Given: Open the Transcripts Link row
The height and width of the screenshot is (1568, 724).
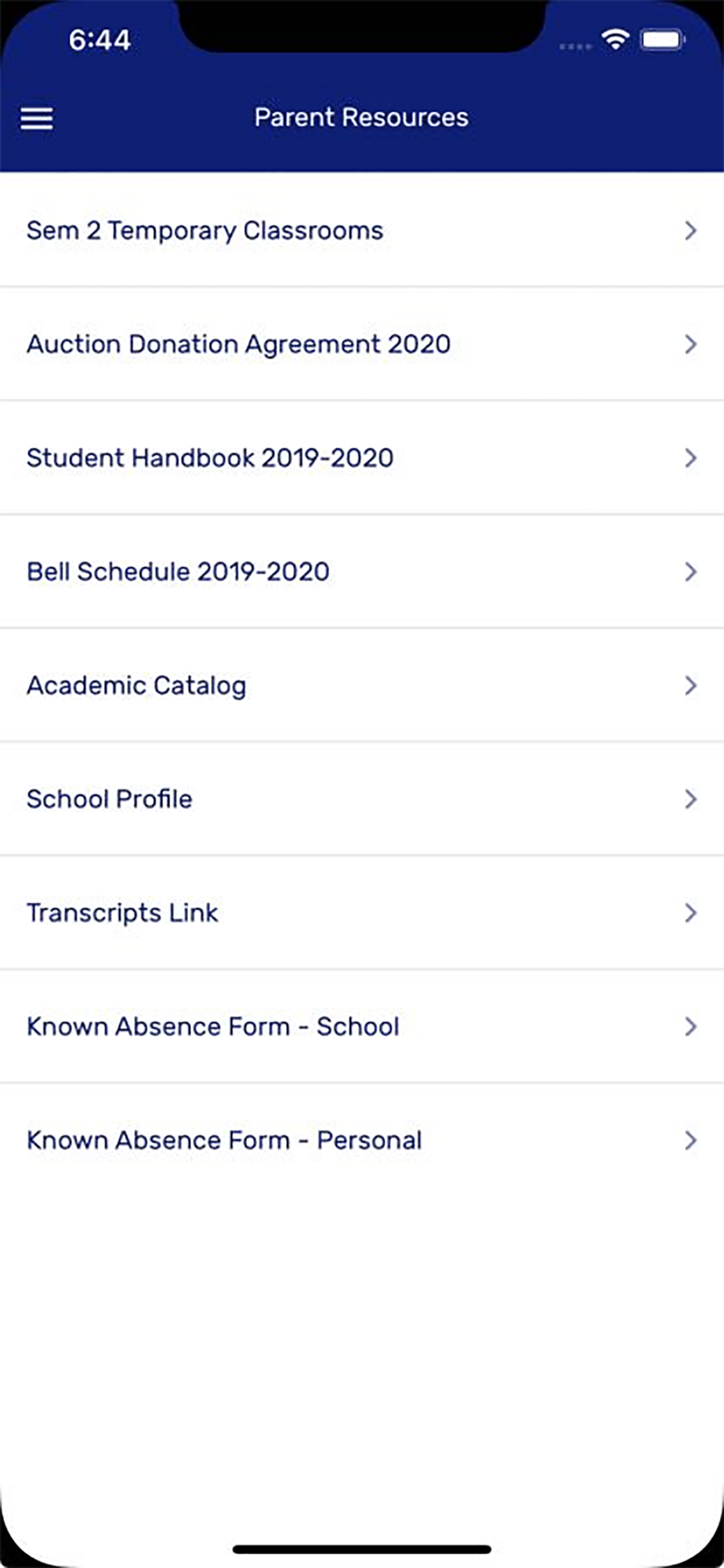Looking at the screenshot, I should [362, 913].
